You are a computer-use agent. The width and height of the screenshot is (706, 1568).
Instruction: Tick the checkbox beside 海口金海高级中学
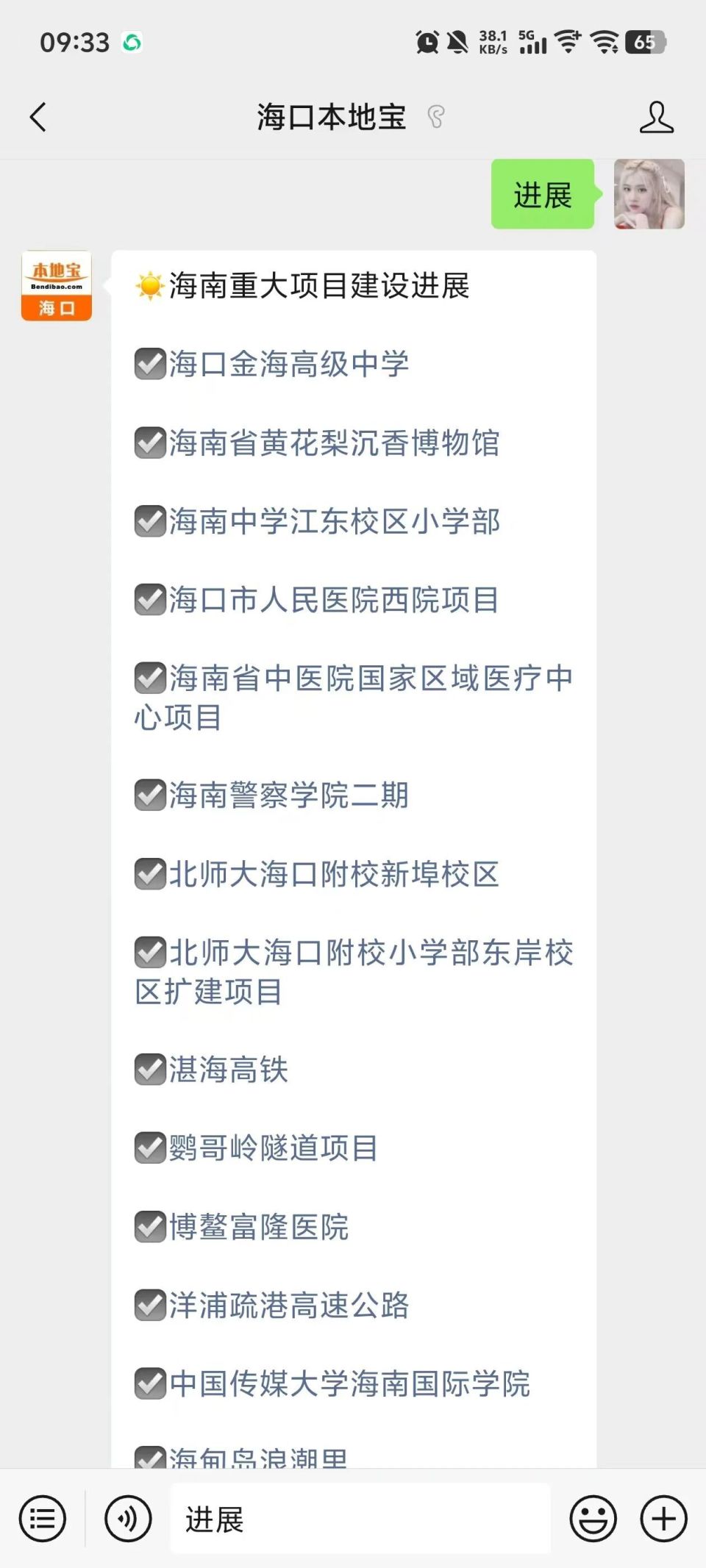(149, 363)
